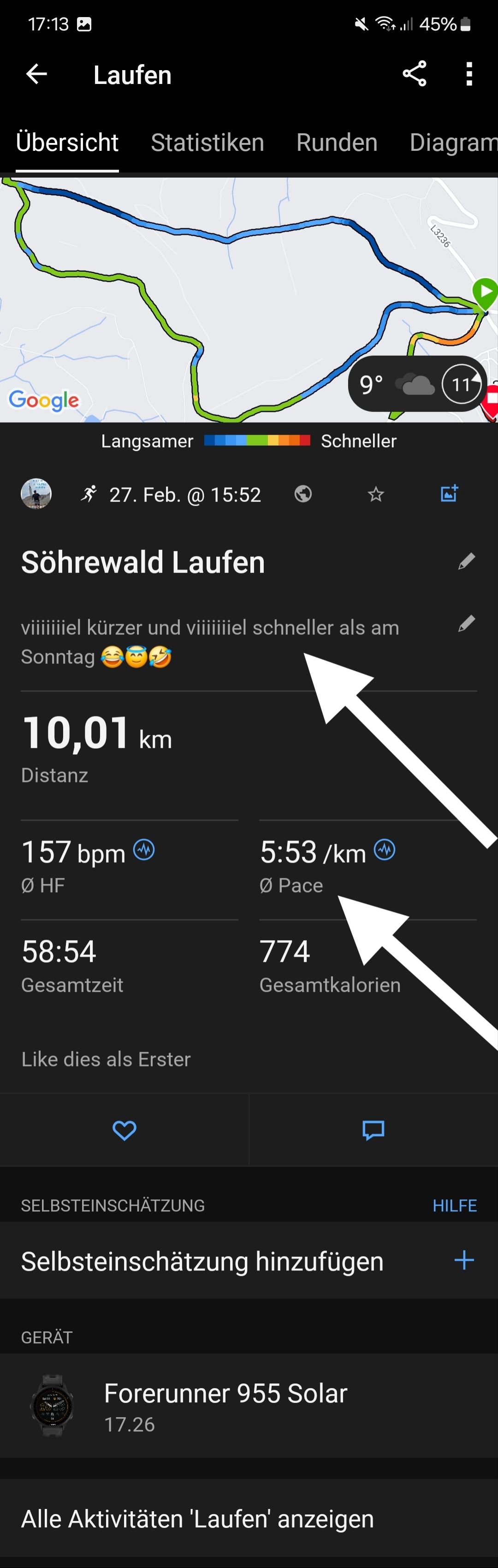Viewport: 498px width, 1568px height.
Task: Open the Forerunner 955 Solar device row
Action: pos(249,1406)
